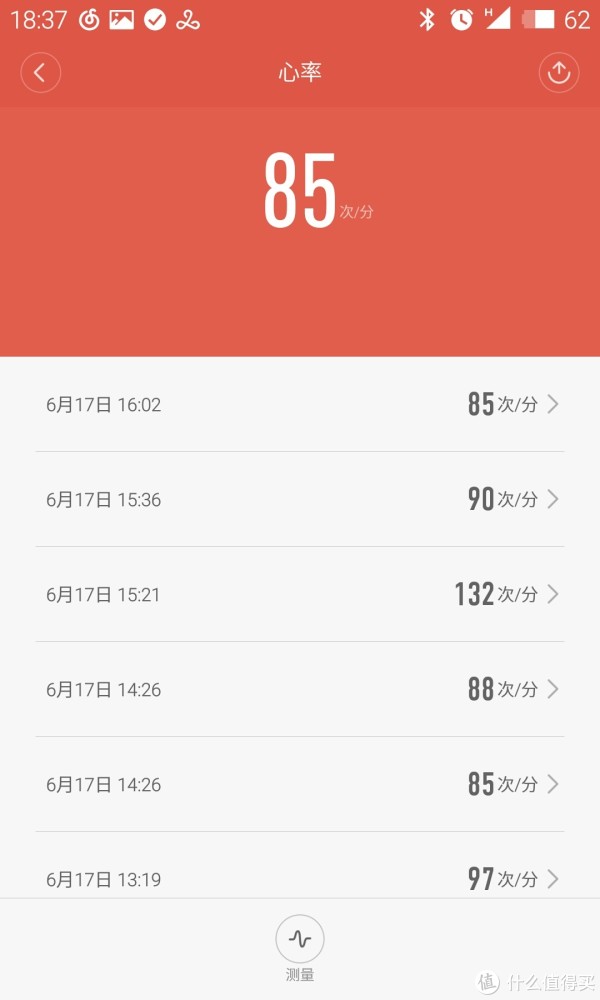Start a measurement with the 测量 button

[x=300, y=948]
